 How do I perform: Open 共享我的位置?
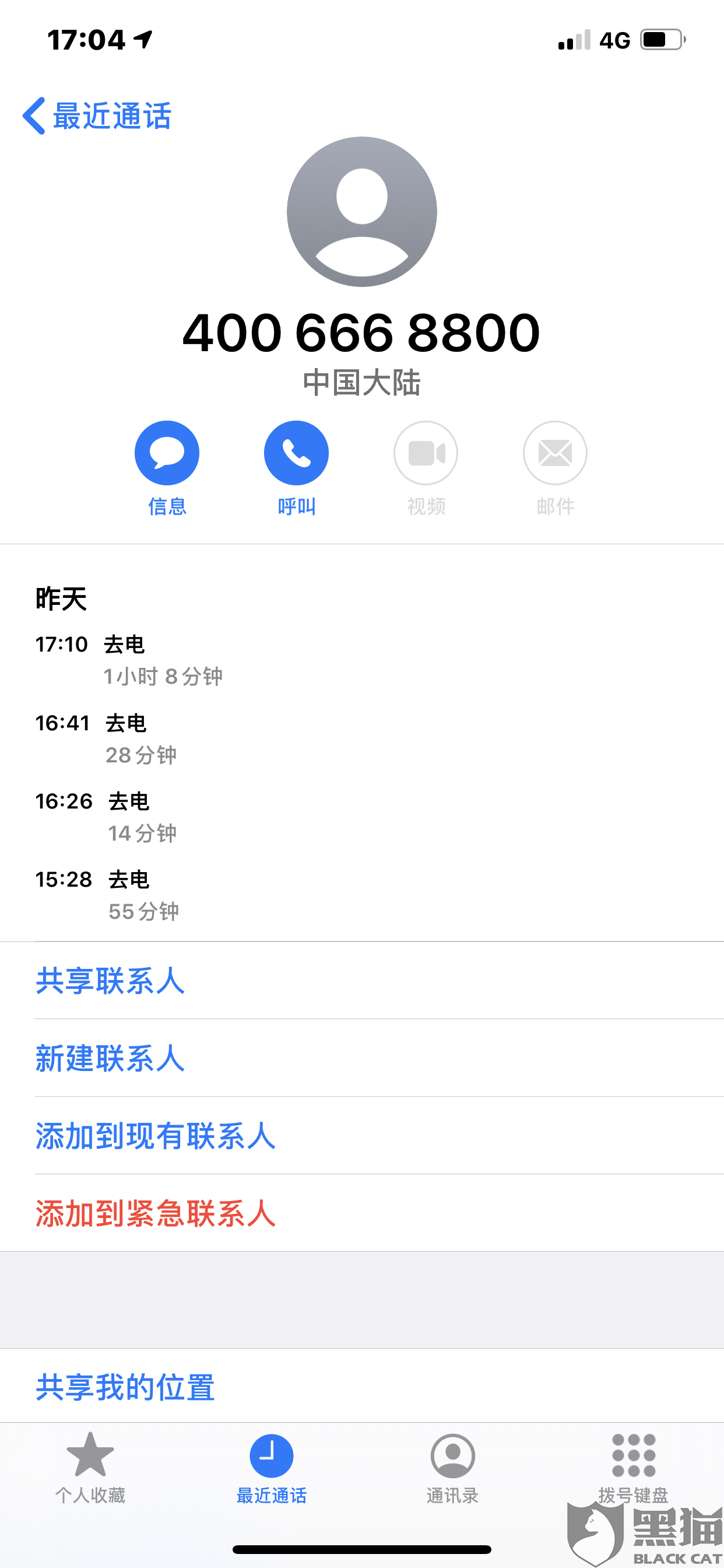tap(125, 1387)
